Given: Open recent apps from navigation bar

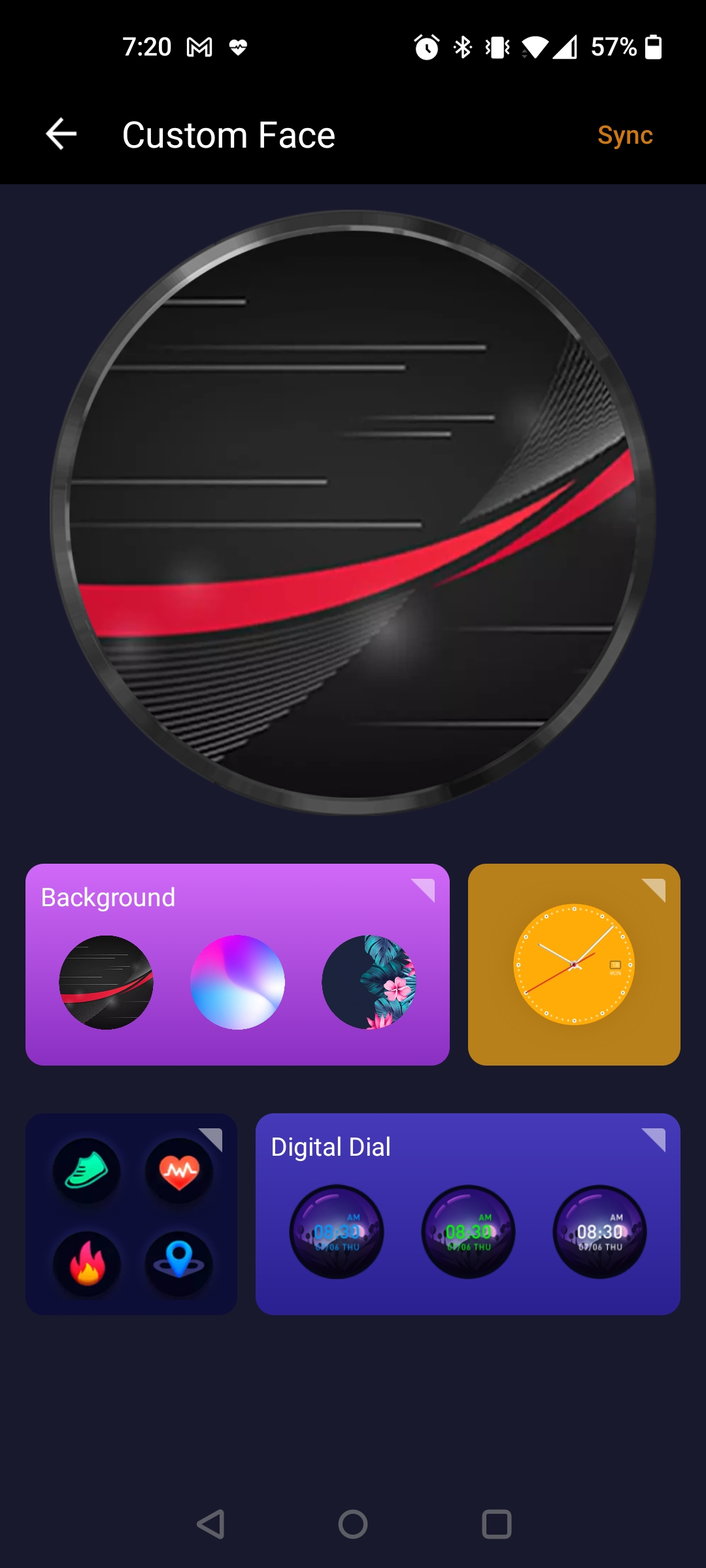Looking at the screenshot, I should pos(496,1524).
